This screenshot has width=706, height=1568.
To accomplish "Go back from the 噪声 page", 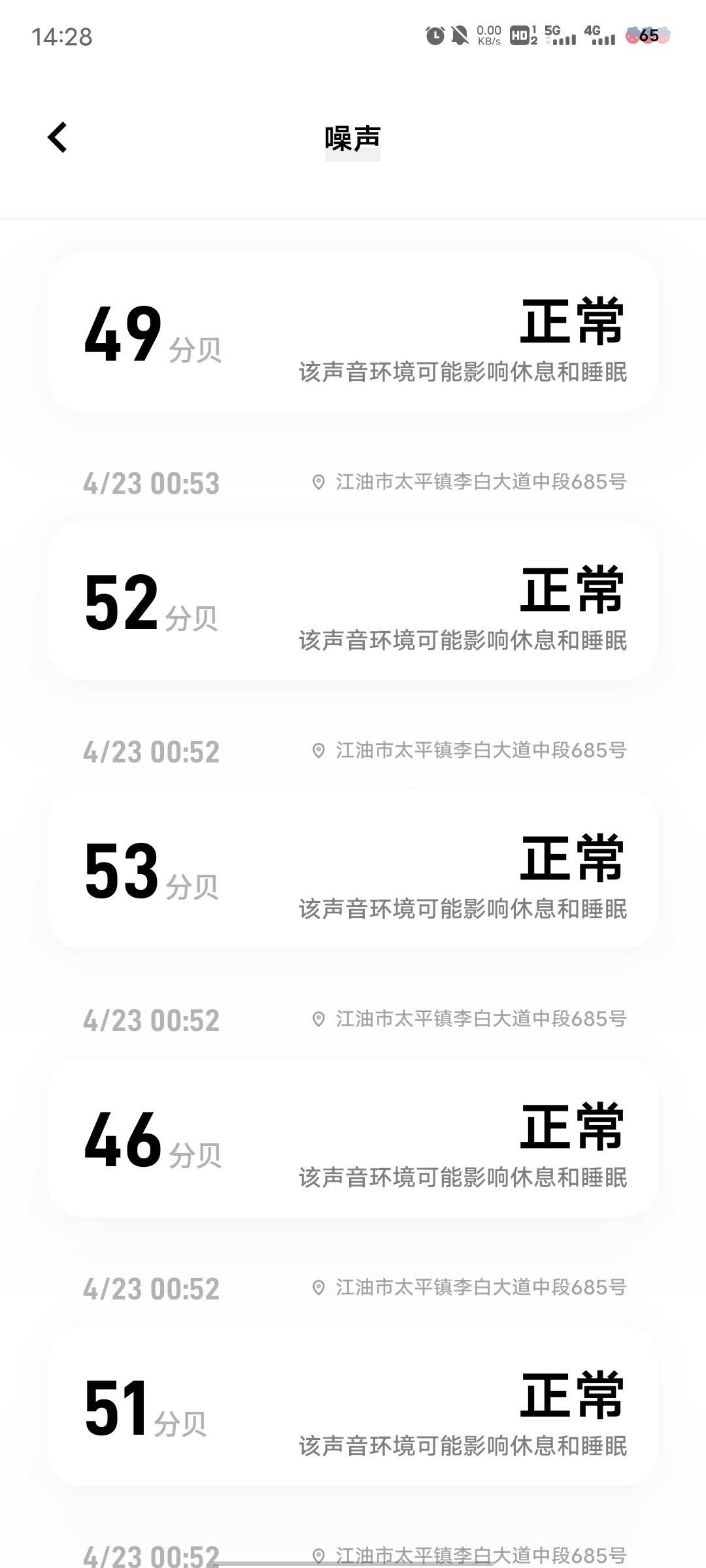I will 58,137.
